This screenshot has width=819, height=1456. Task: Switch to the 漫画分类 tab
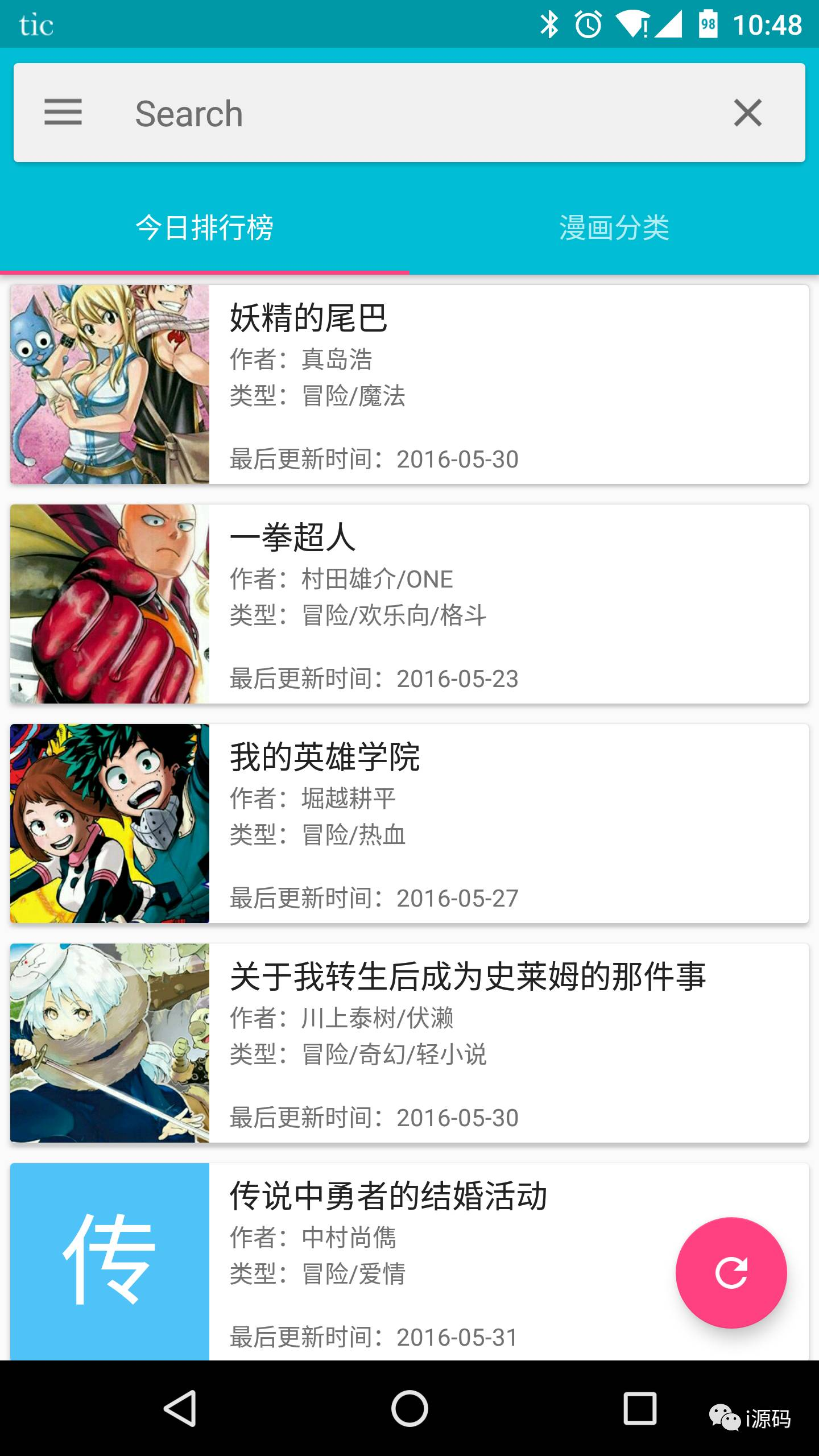pos(614,228)
